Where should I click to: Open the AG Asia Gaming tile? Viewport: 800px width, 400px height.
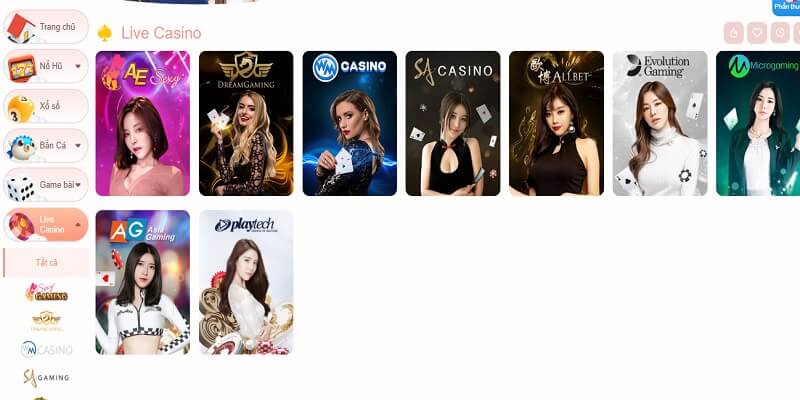[x=142, y=282]
